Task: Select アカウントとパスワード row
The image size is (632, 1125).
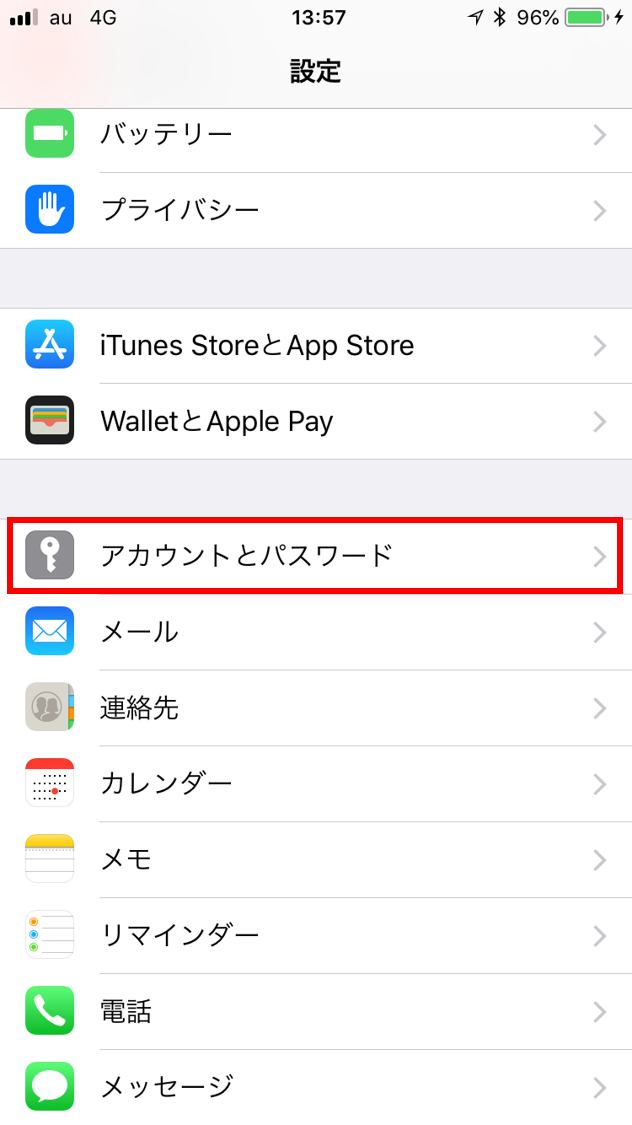Action: click(x=316, y=555)
